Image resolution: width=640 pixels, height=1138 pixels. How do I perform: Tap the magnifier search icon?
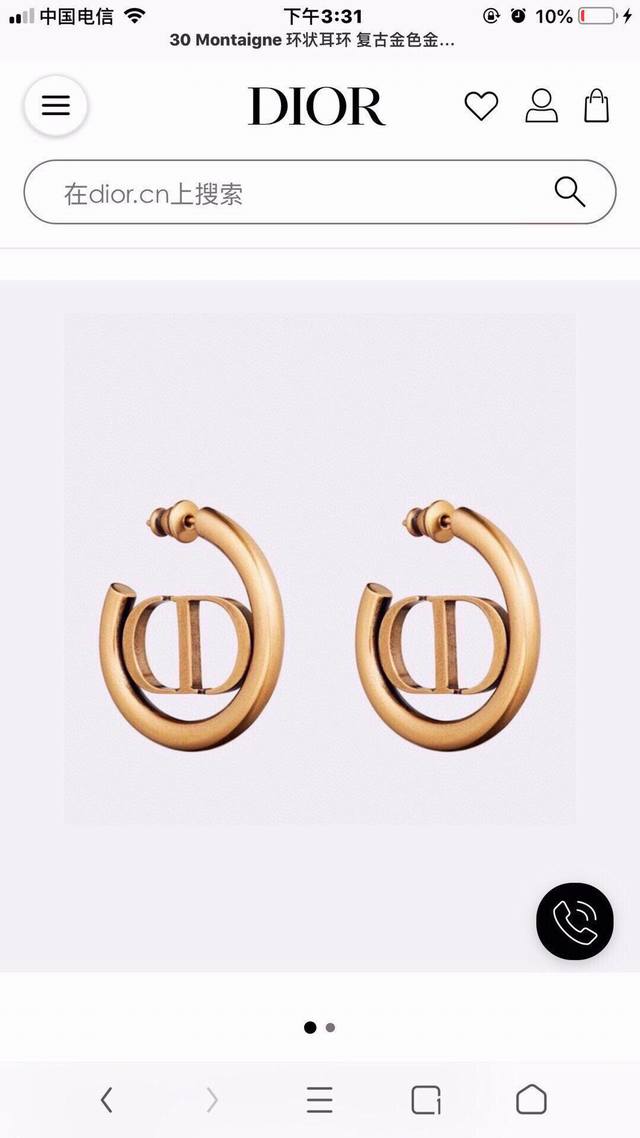[570, 192]
